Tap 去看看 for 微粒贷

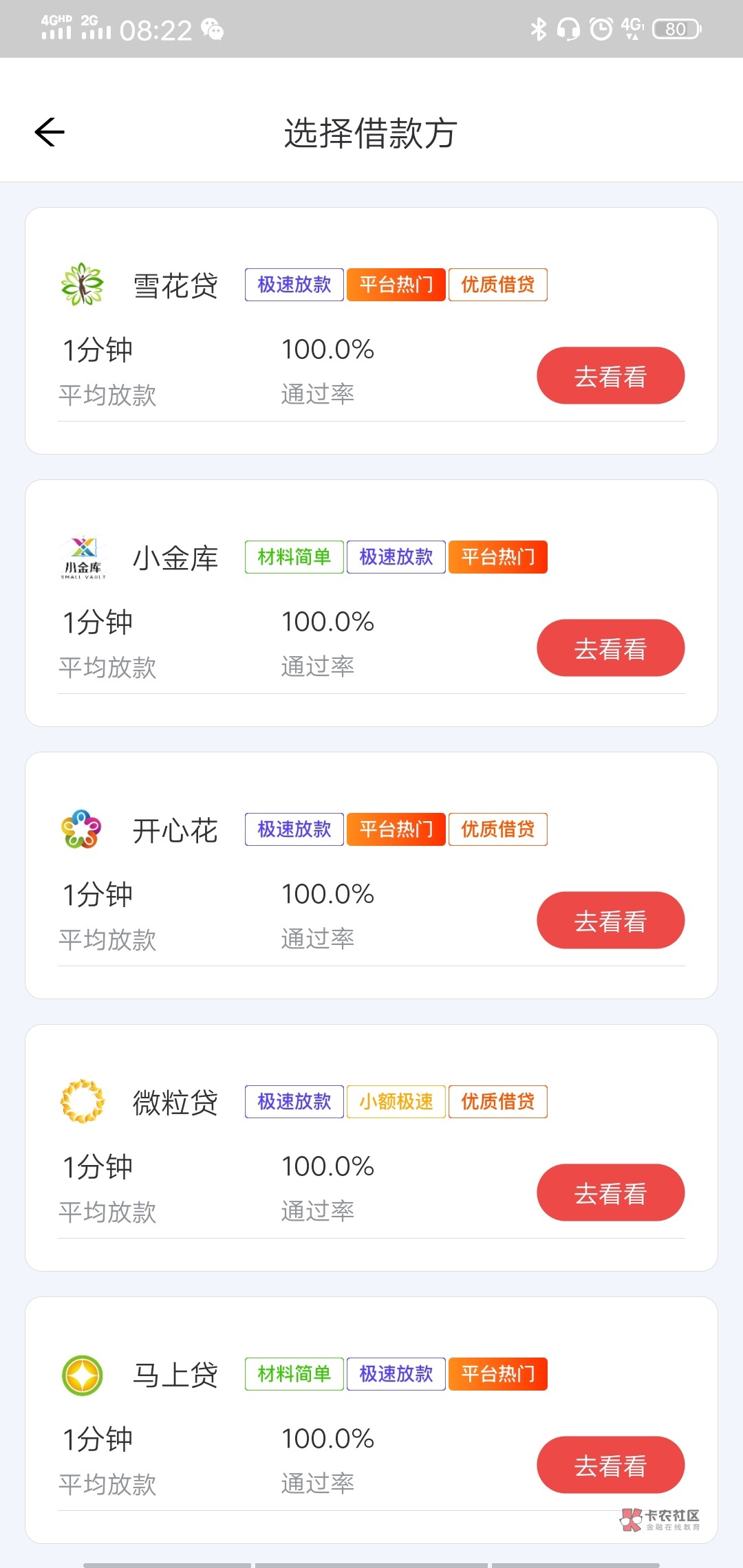pyautogui.click(x=610, y=1193)
